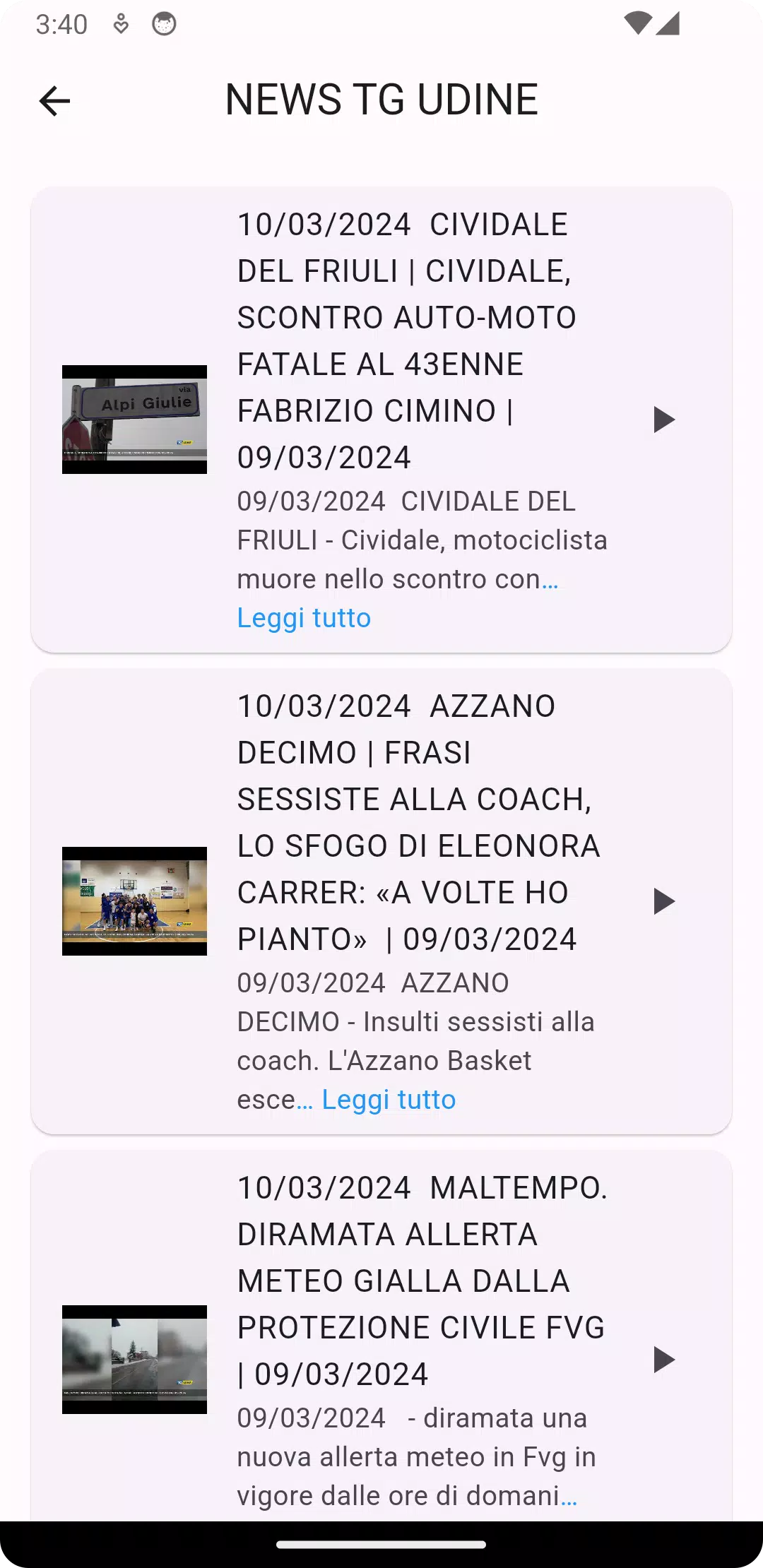Click the digital wellbeing status bar icon

119,23
